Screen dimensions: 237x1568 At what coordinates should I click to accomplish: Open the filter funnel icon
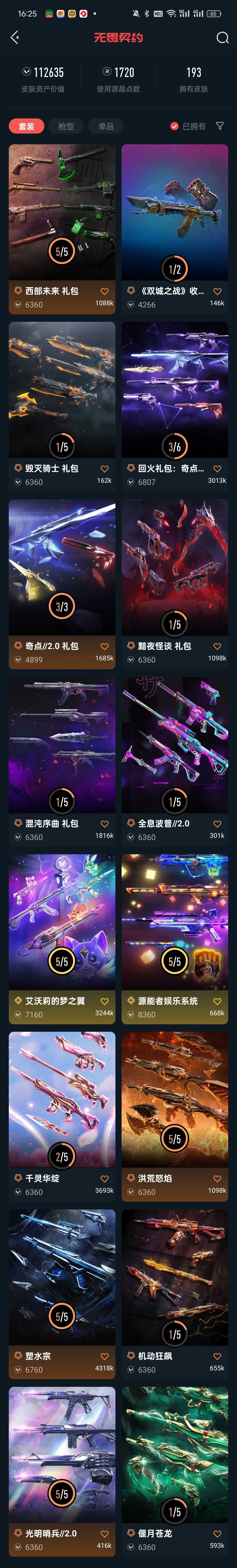tap(220, 126)
